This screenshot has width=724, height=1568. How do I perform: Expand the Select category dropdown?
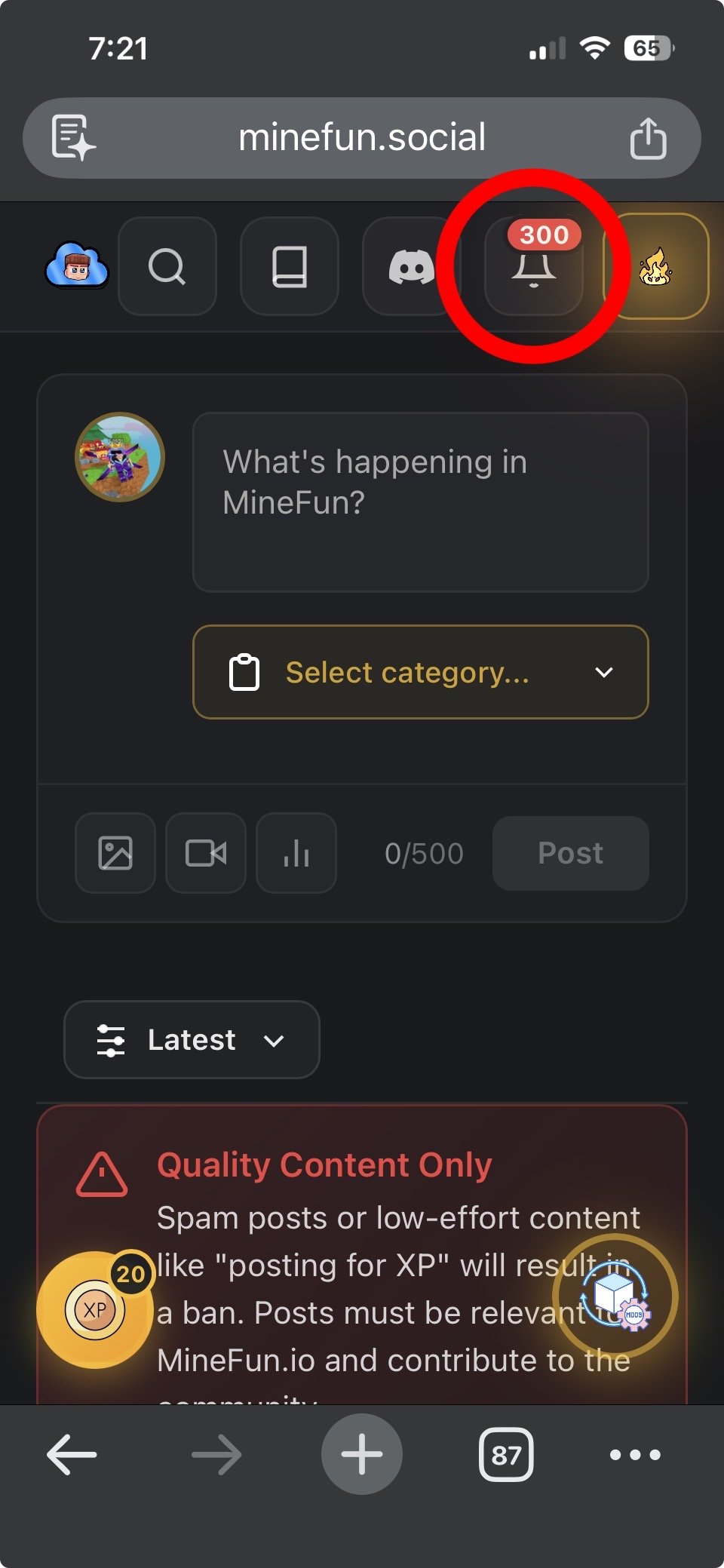(420, 672)
